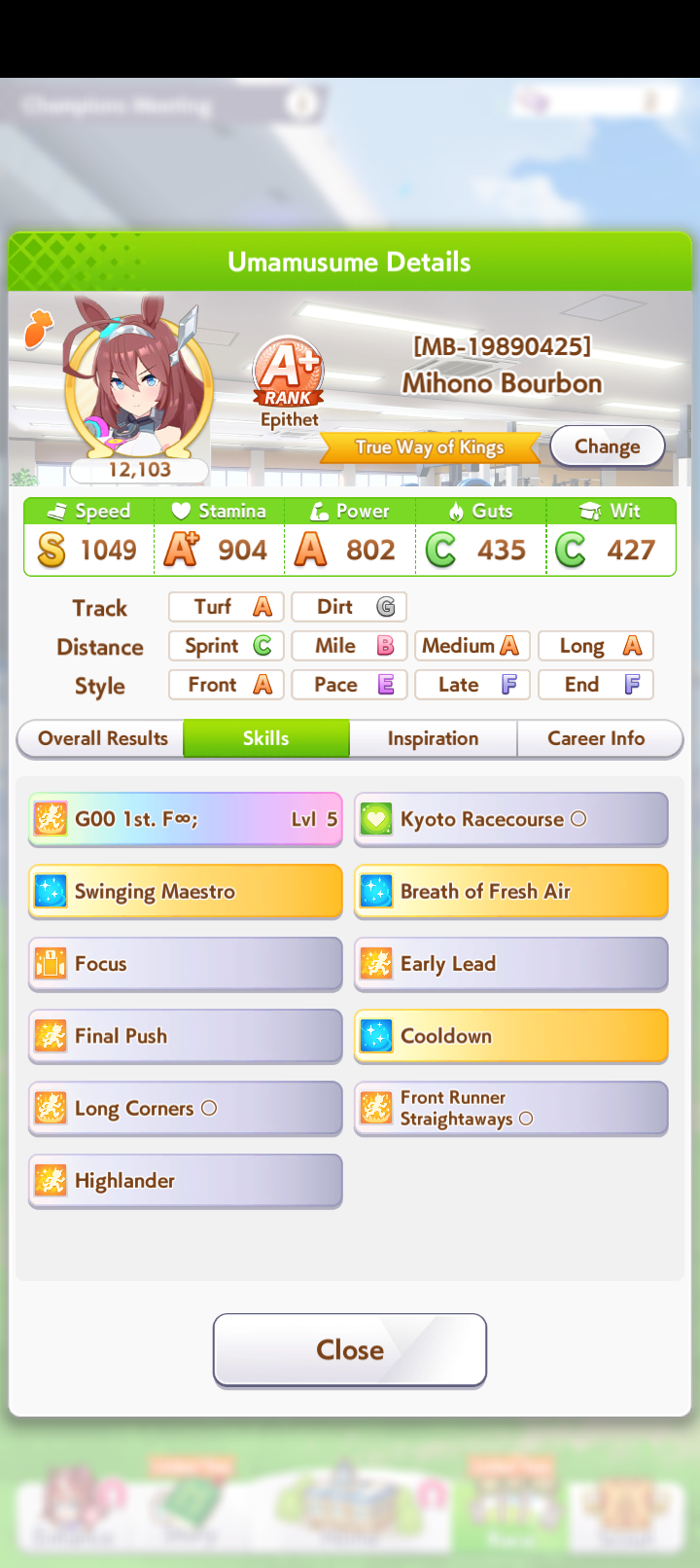
Task: Open Front Runner Straightaways skill
Action: pyautogui.click(x=510, y=1108)
